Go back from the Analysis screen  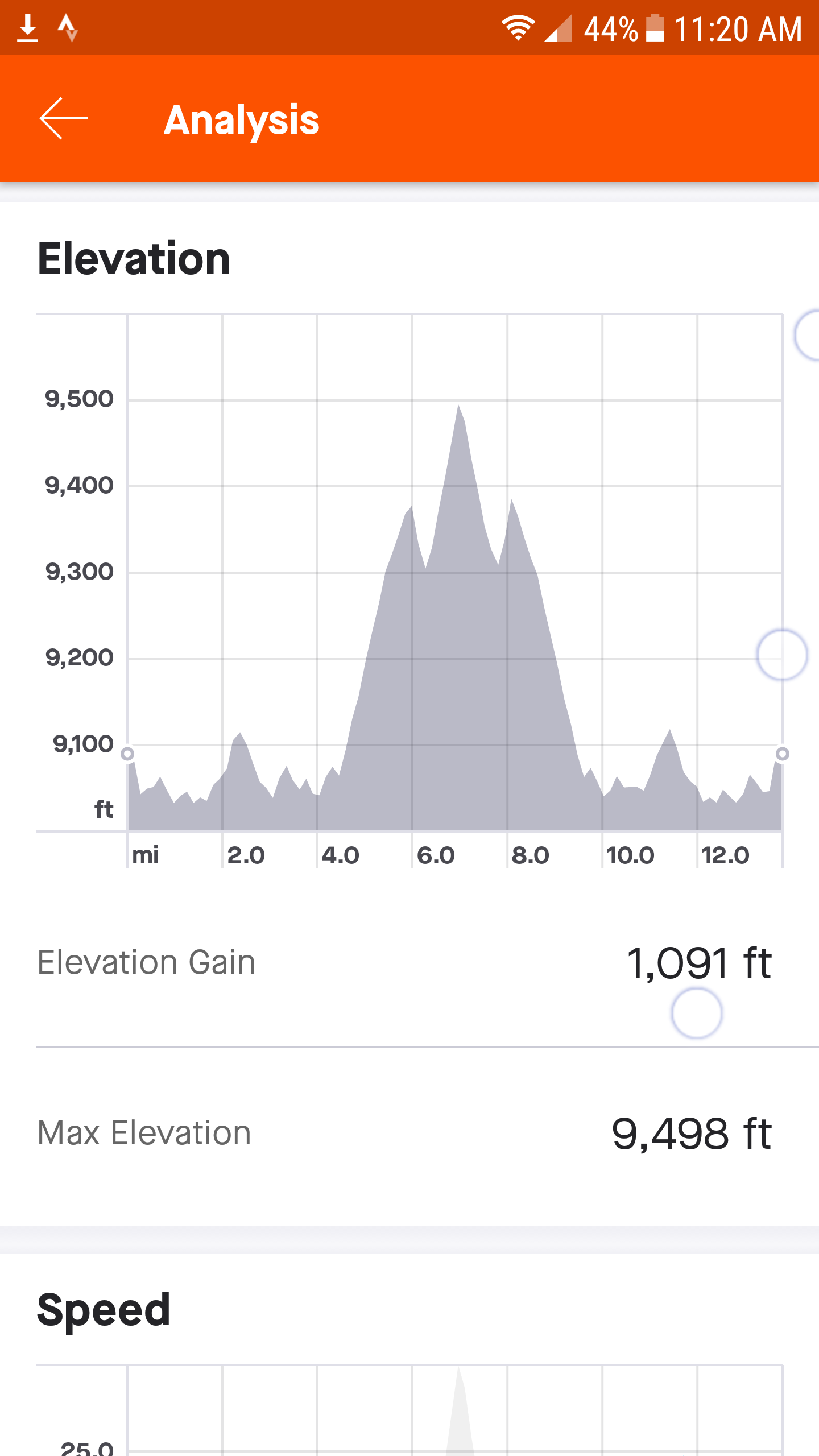63,118
